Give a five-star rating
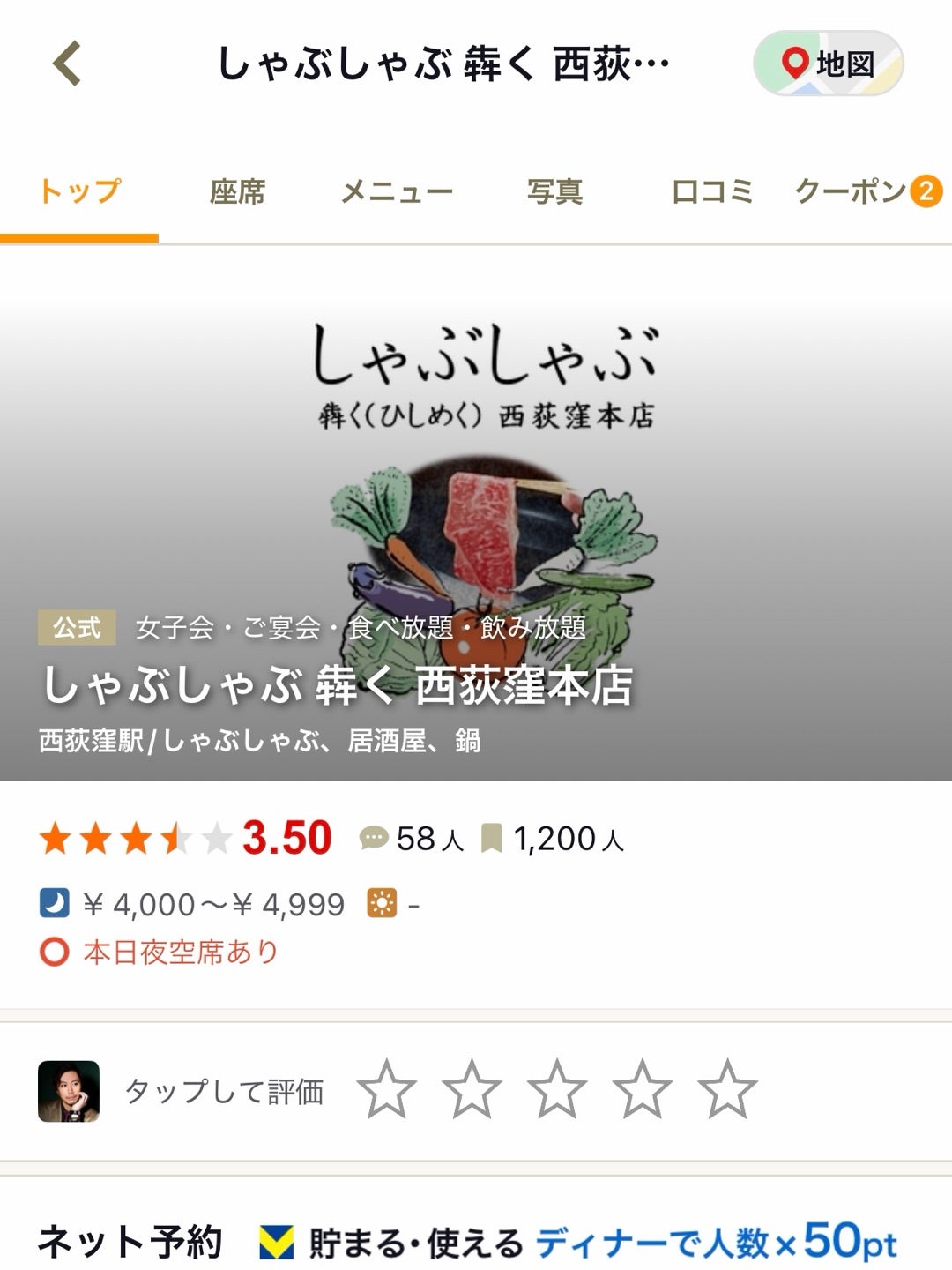The height and width of the screenshot is (1270, 952). click(x=727, y=1090)
